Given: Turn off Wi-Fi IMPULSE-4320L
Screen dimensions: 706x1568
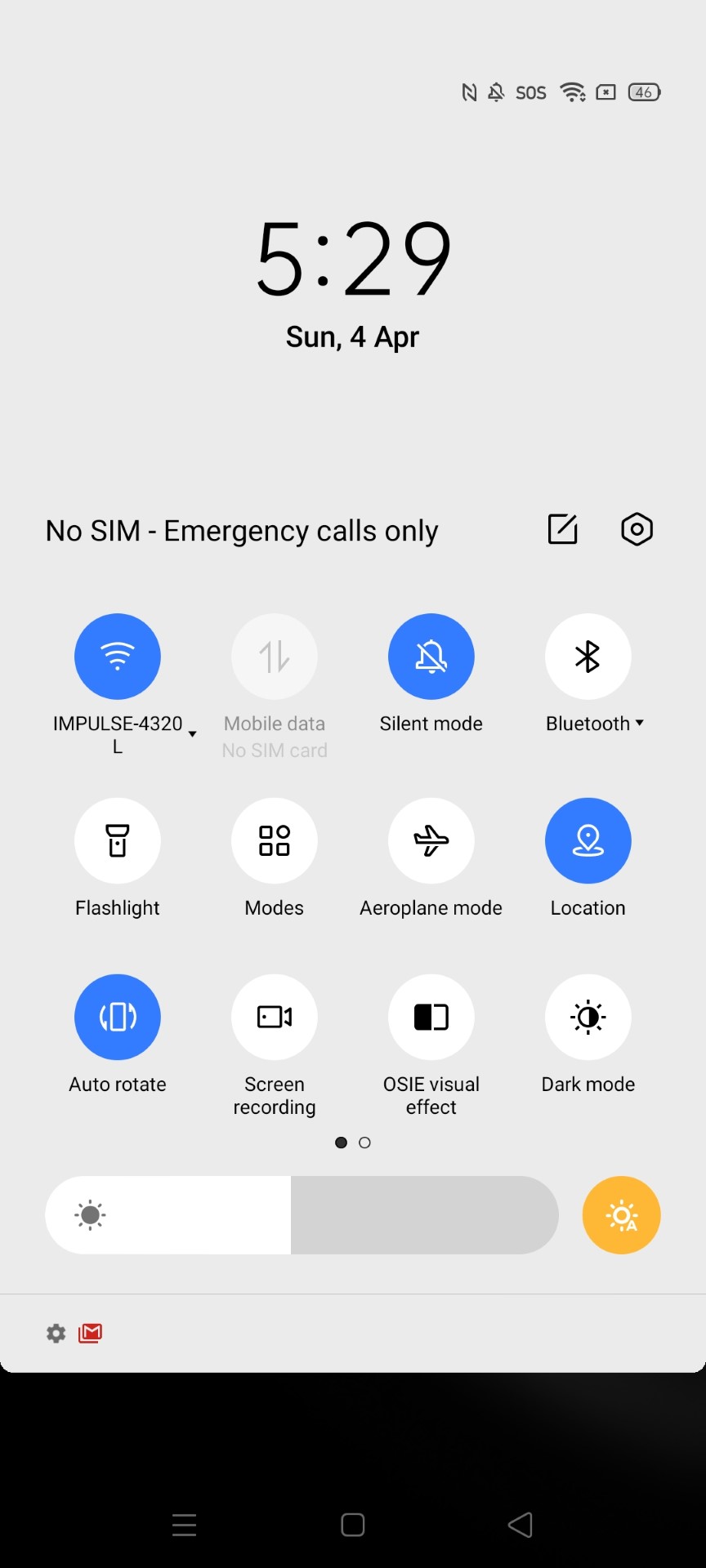Looking at the screenshot, I should (x=118, y=657).
